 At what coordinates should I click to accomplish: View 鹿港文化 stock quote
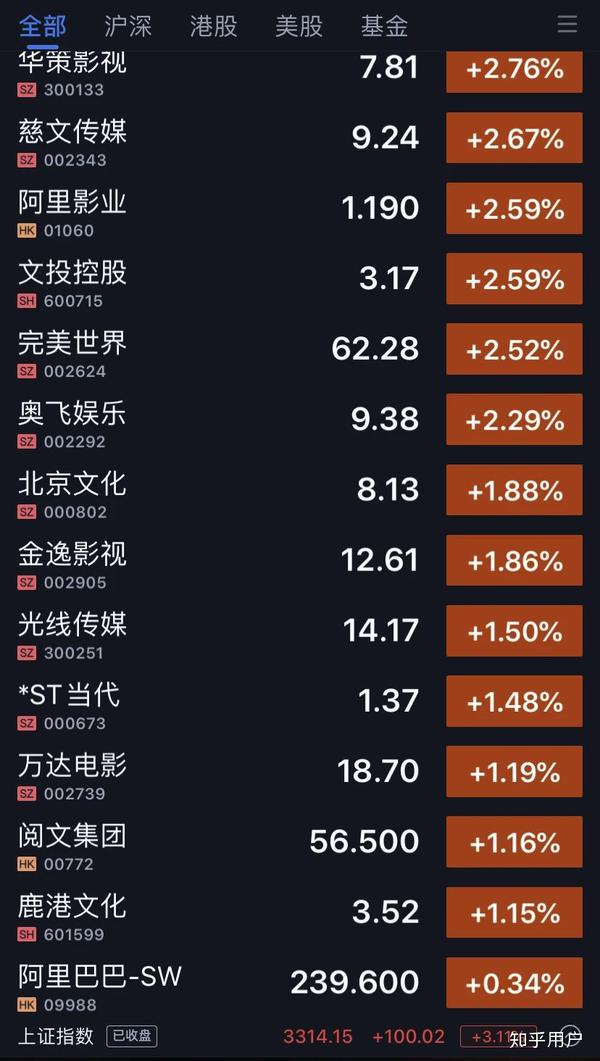click(300, 913)
